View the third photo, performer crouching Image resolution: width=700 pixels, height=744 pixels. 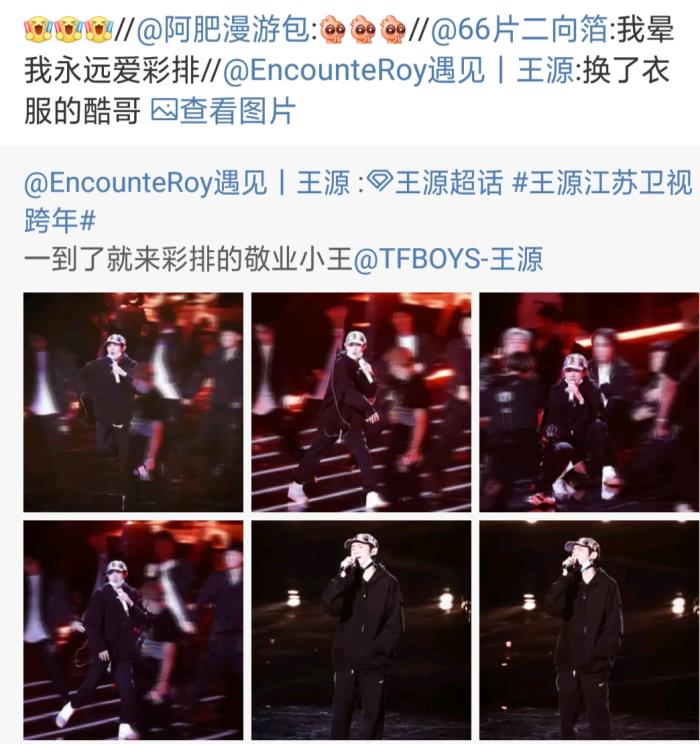coord(589,402)
